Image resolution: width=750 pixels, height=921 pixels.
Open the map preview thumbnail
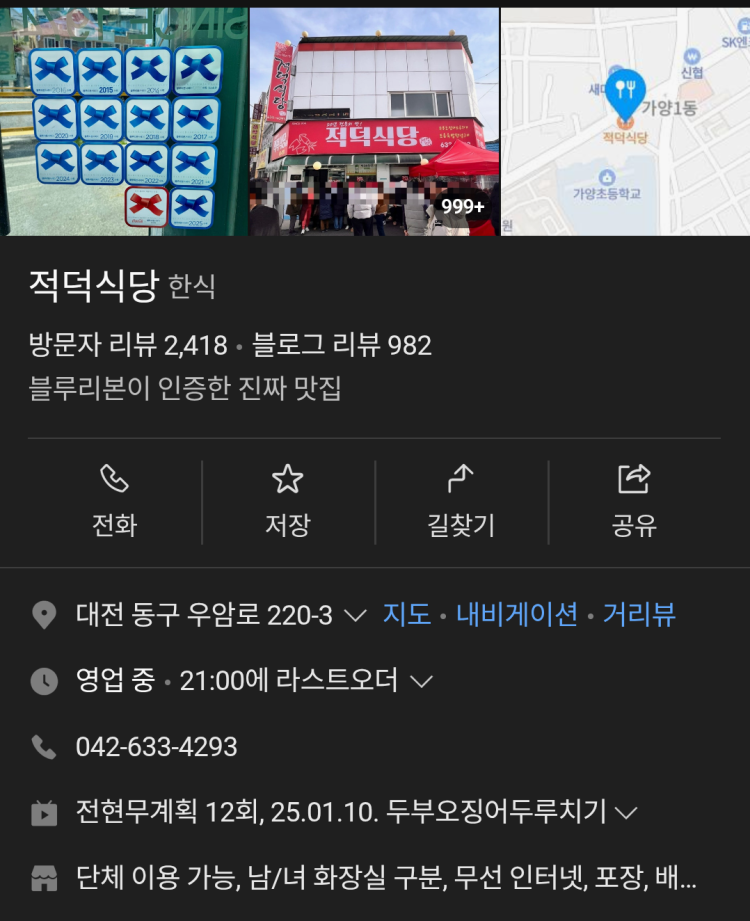click(x=625, y=122)
